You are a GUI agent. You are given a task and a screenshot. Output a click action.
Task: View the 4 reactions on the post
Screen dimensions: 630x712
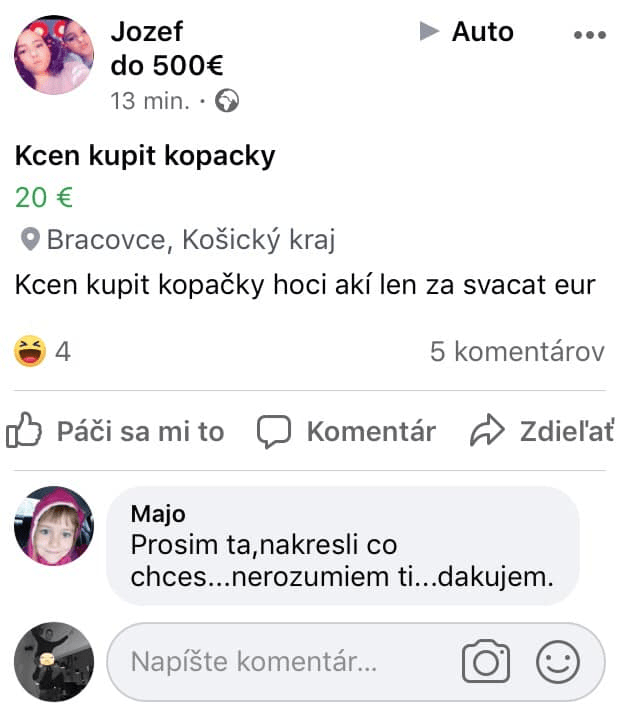(x=42, y=352)
